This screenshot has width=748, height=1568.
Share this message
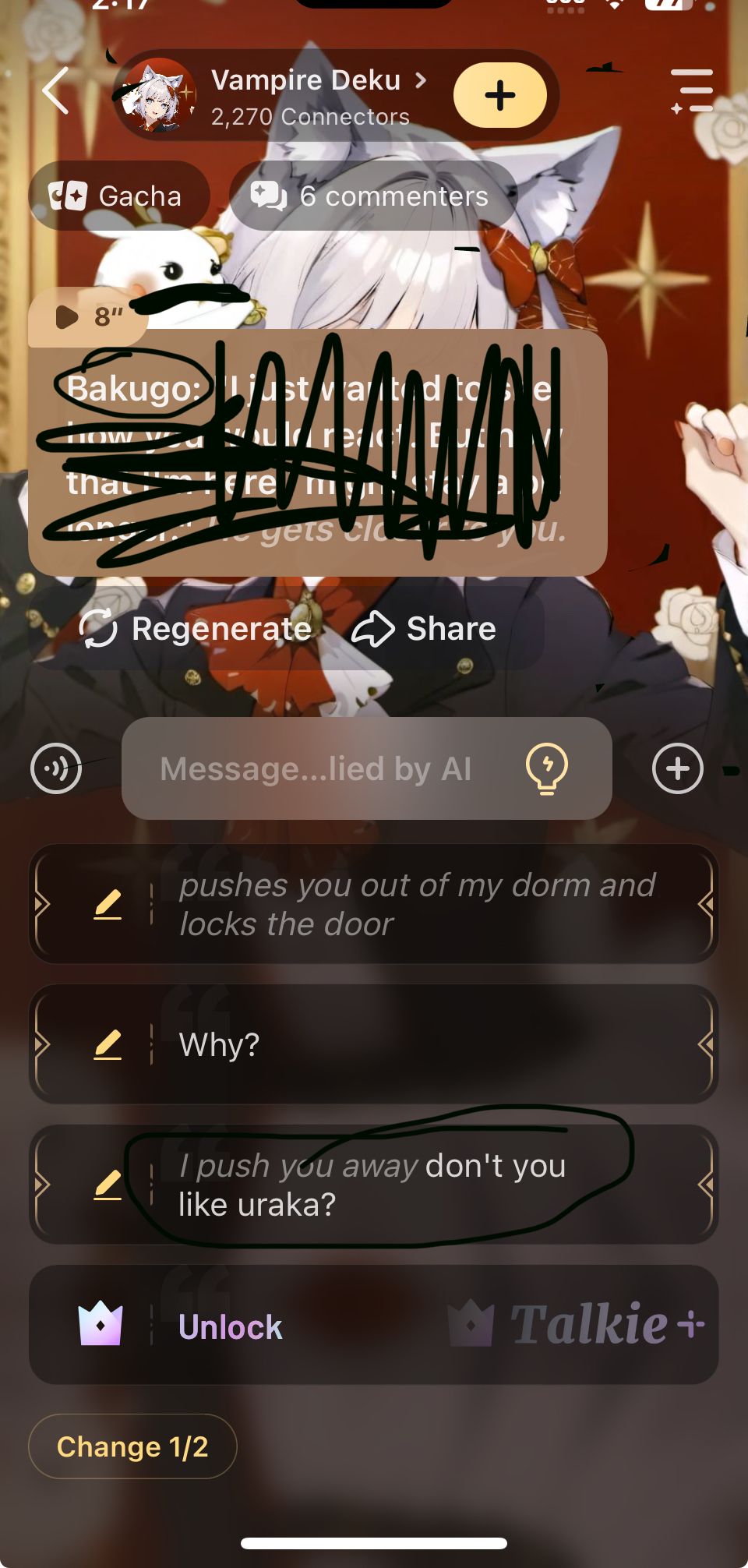click(425, 629)
